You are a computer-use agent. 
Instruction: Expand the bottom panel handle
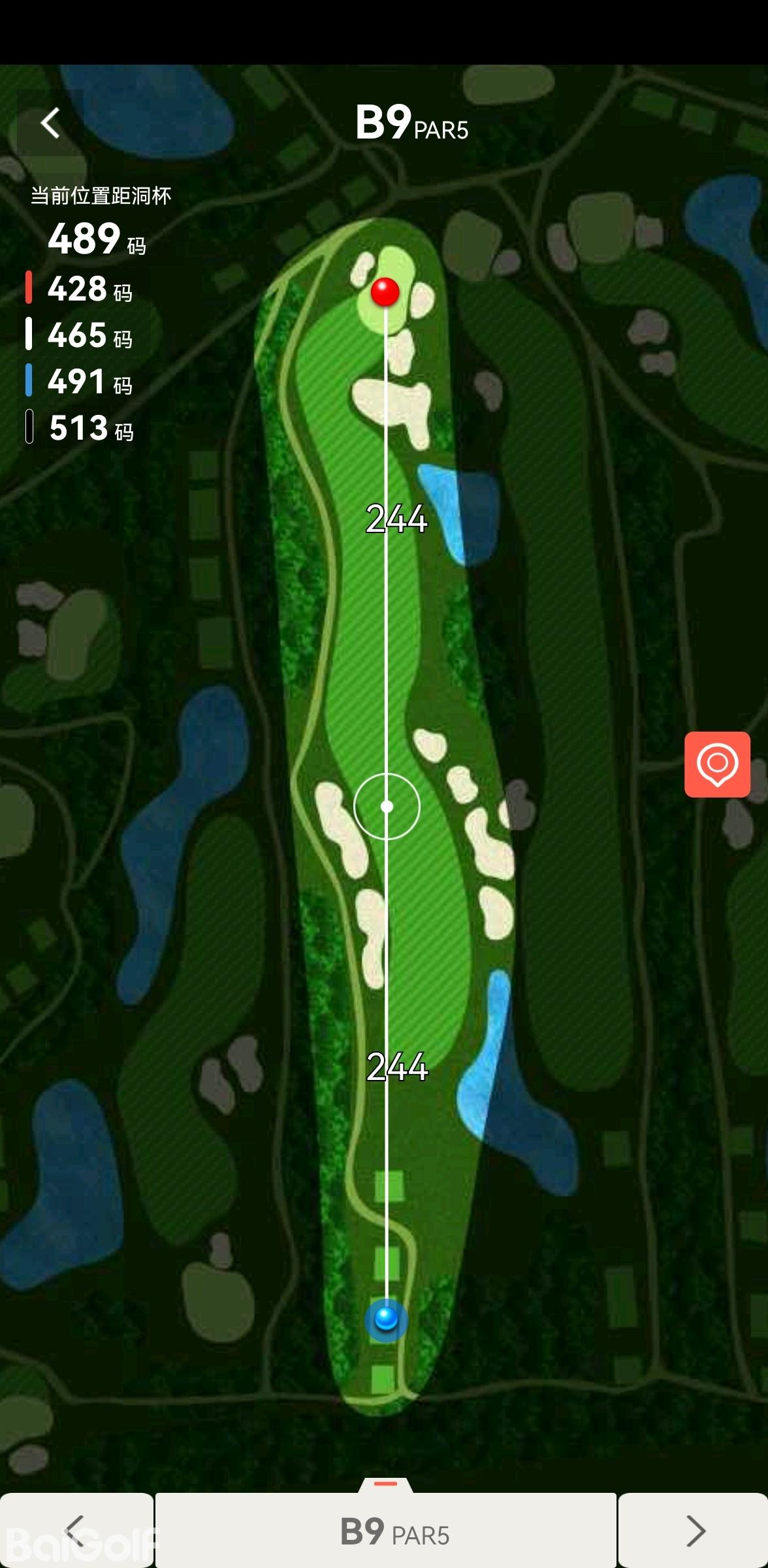tap(385, 1484)
